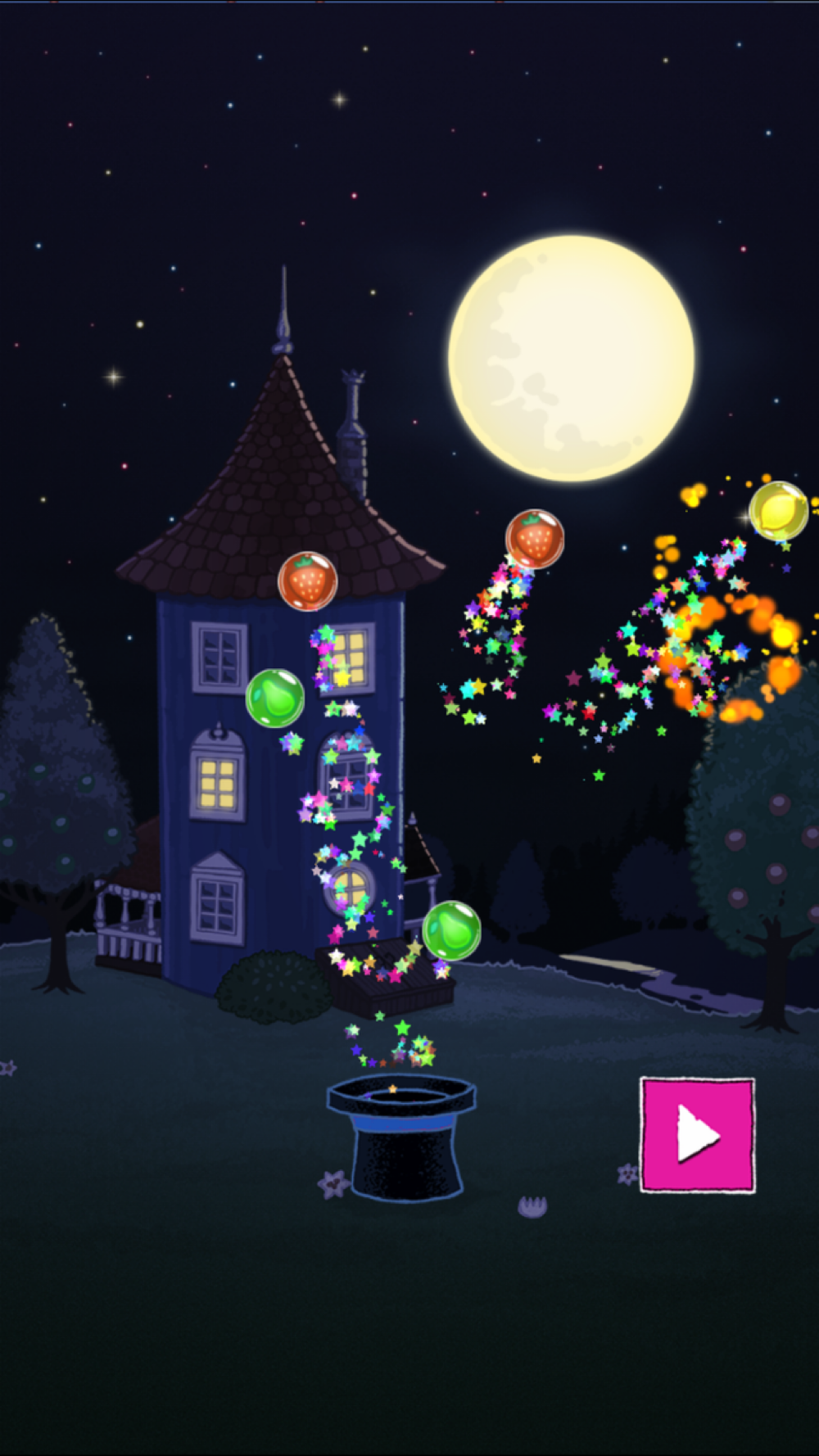Pop the strawberry bubble over the house roof
Image resolution: width=819 pixels, height=1456 pixels.
pos(308,581)
